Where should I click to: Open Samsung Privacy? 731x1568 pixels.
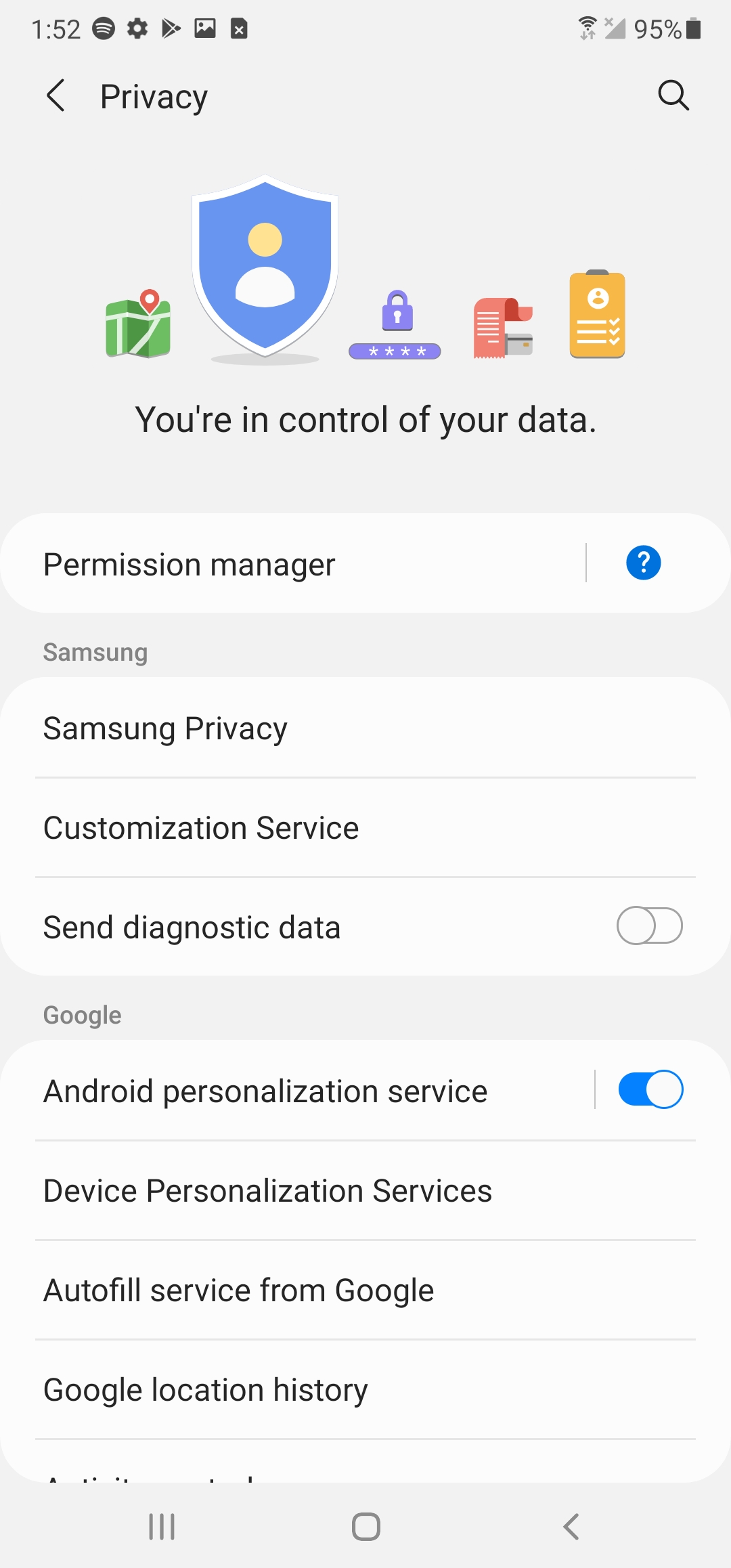pyautogui.click(x=365, y=728)
